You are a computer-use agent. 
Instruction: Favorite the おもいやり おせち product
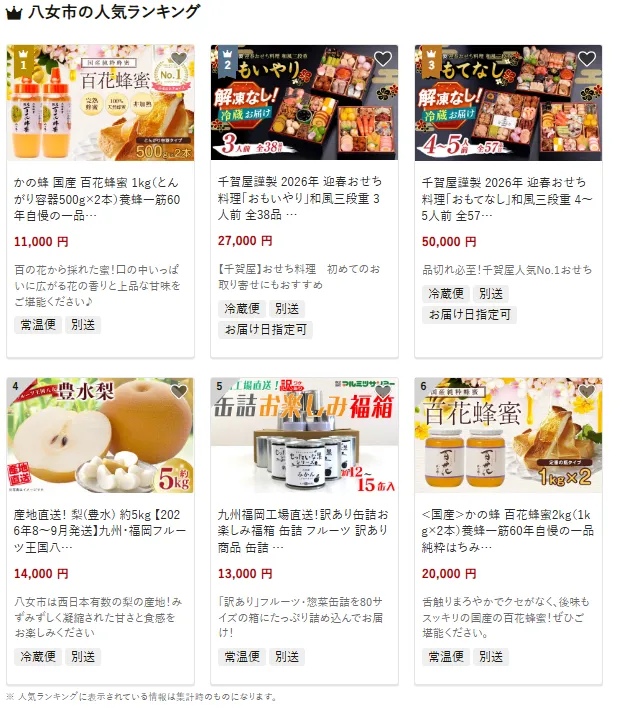[382, 59]
